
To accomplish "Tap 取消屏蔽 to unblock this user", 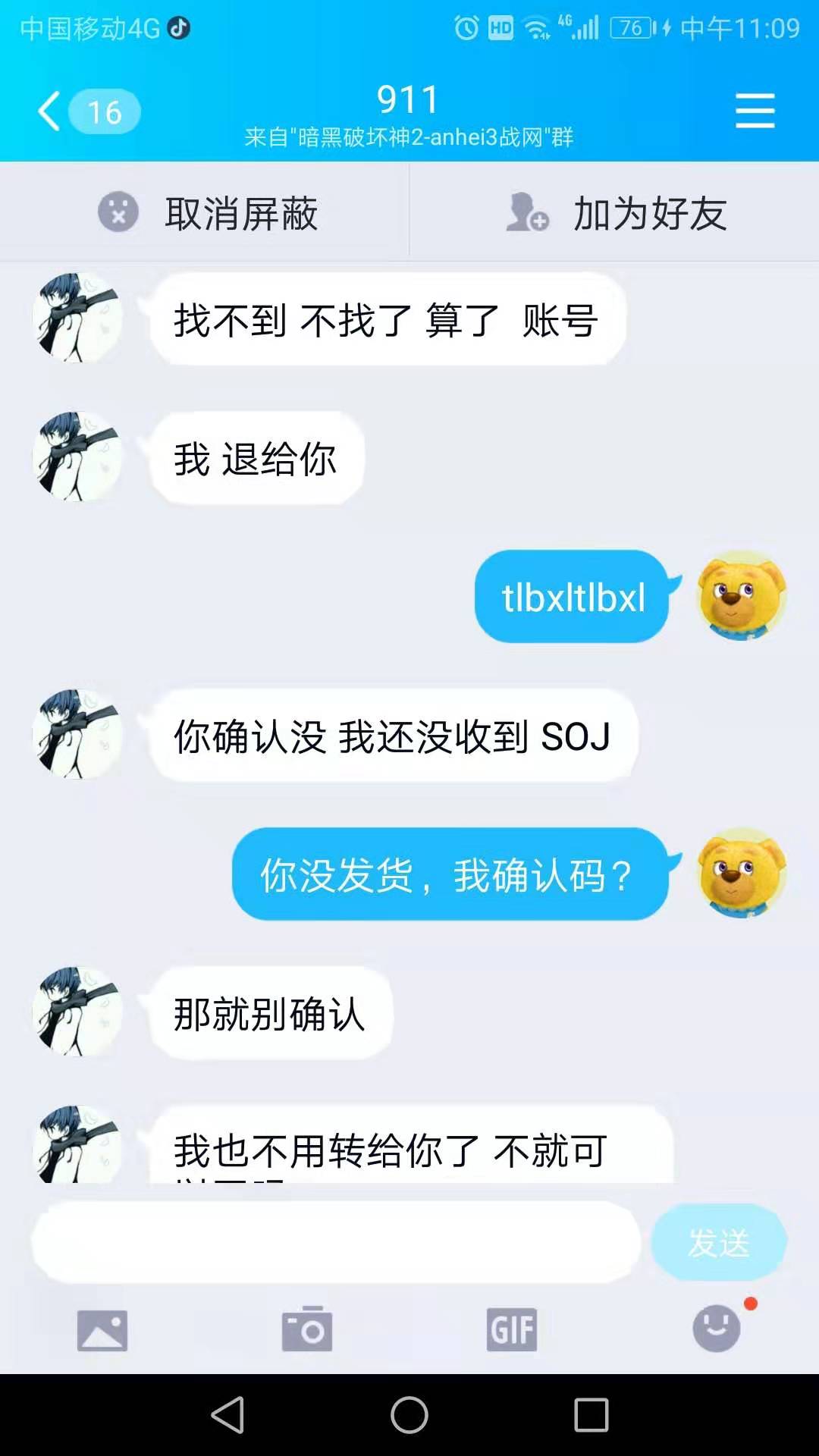I will tap(206, 213).
